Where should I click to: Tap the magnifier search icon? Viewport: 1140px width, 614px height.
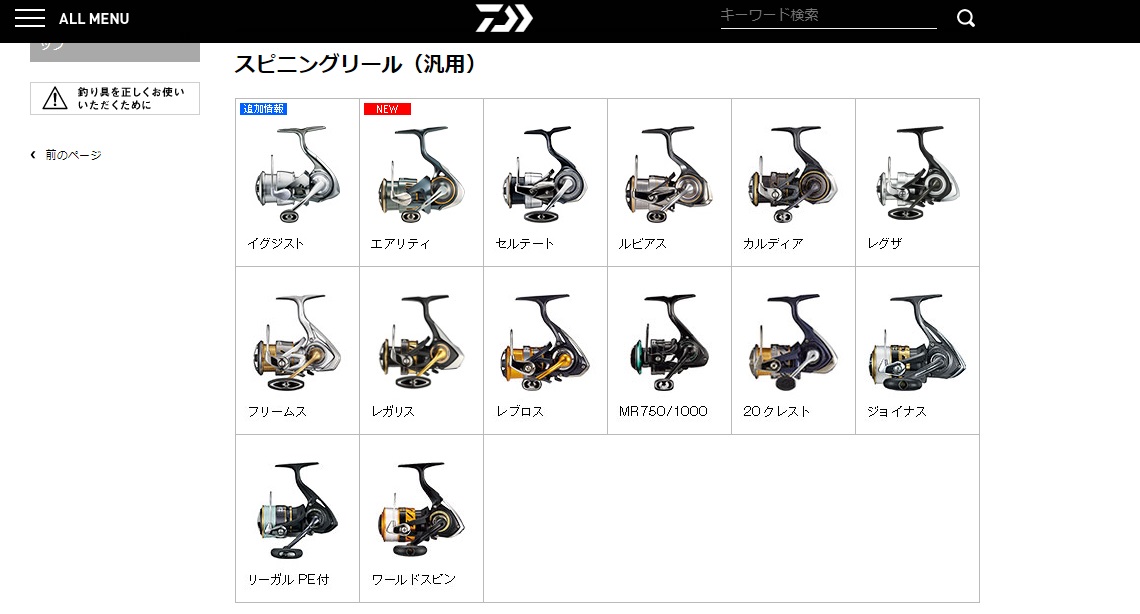click(x=965, y=18)
